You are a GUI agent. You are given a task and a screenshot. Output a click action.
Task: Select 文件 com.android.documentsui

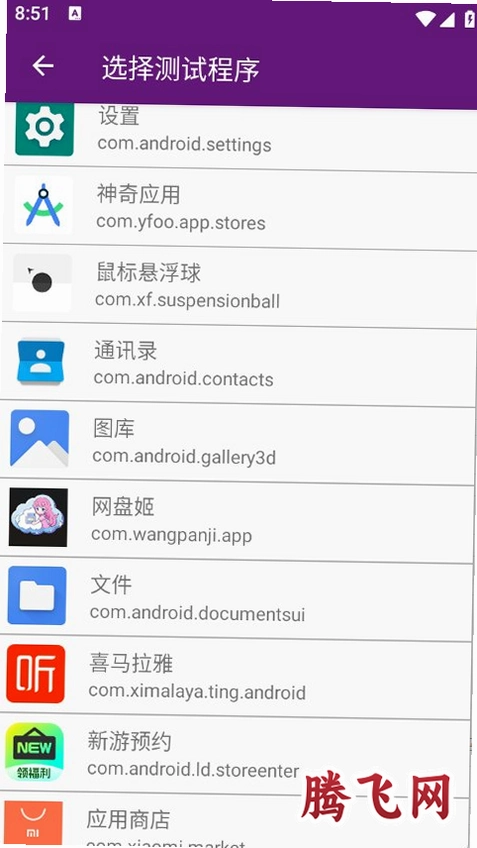pos(235,601)
